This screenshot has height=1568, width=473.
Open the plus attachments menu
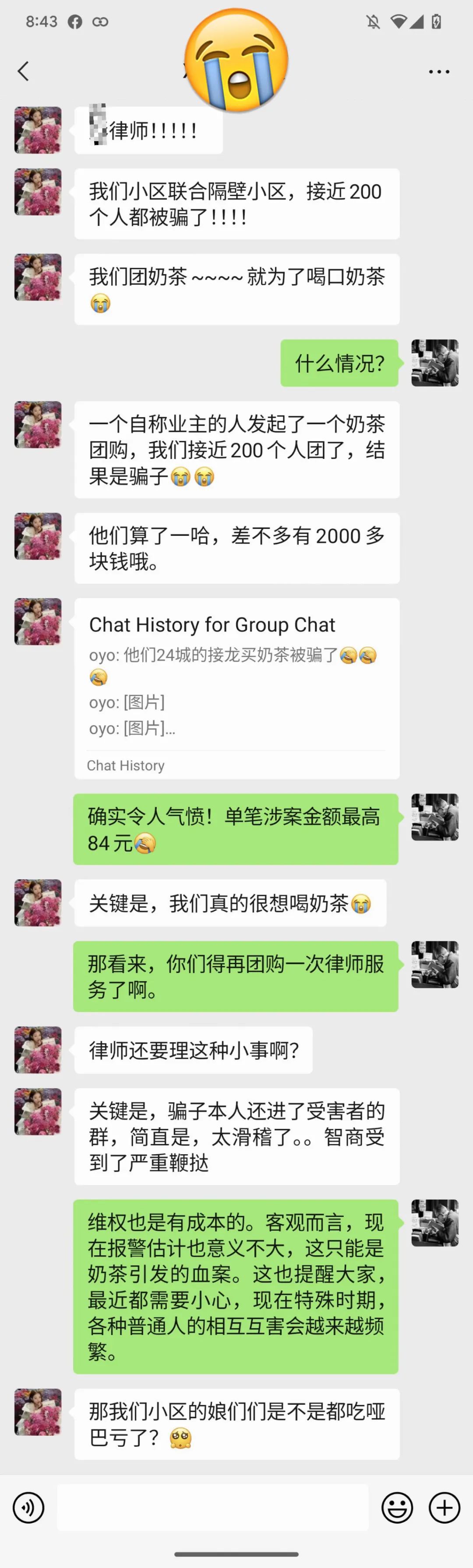(x=445, y=1508)
